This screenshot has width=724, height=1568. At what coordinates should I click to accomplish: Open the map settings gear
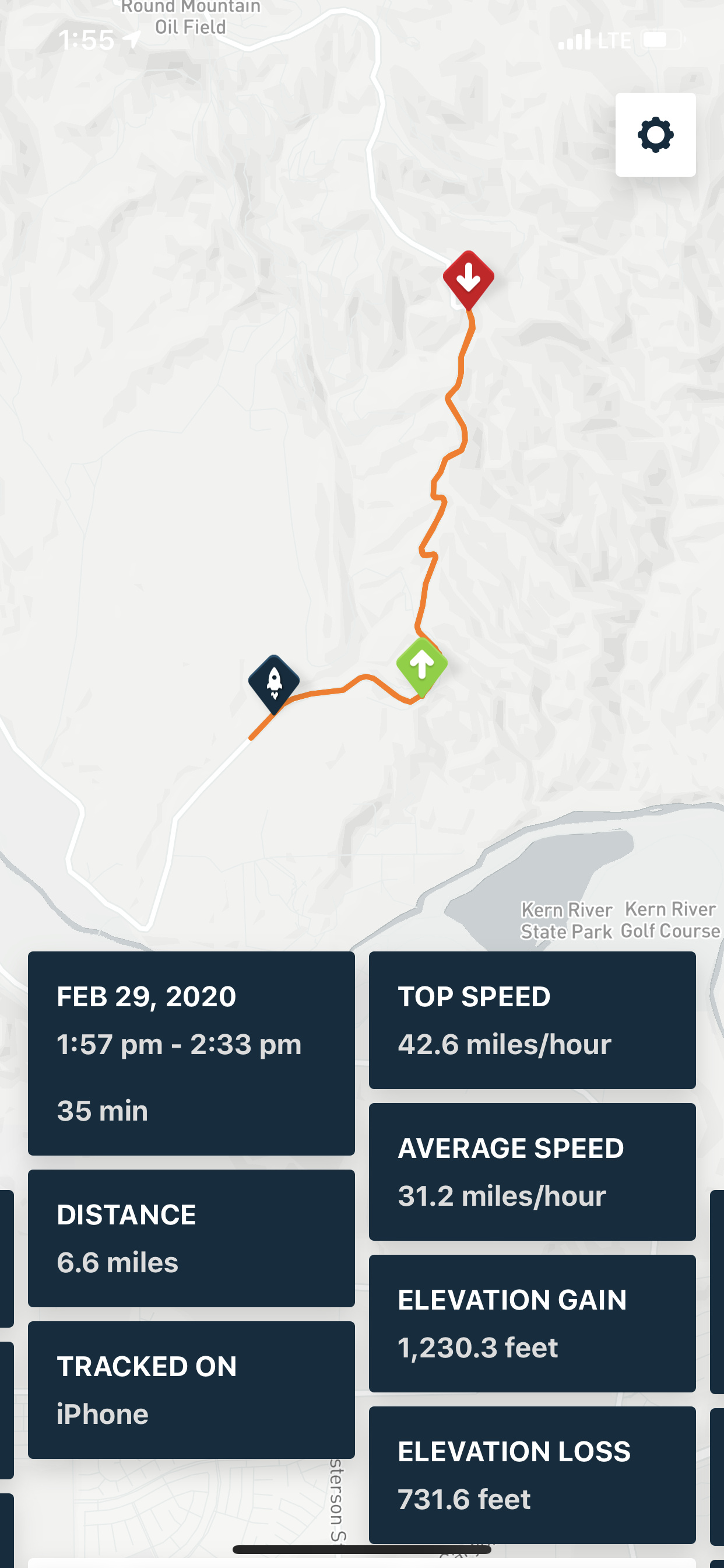tap(655, 135)
